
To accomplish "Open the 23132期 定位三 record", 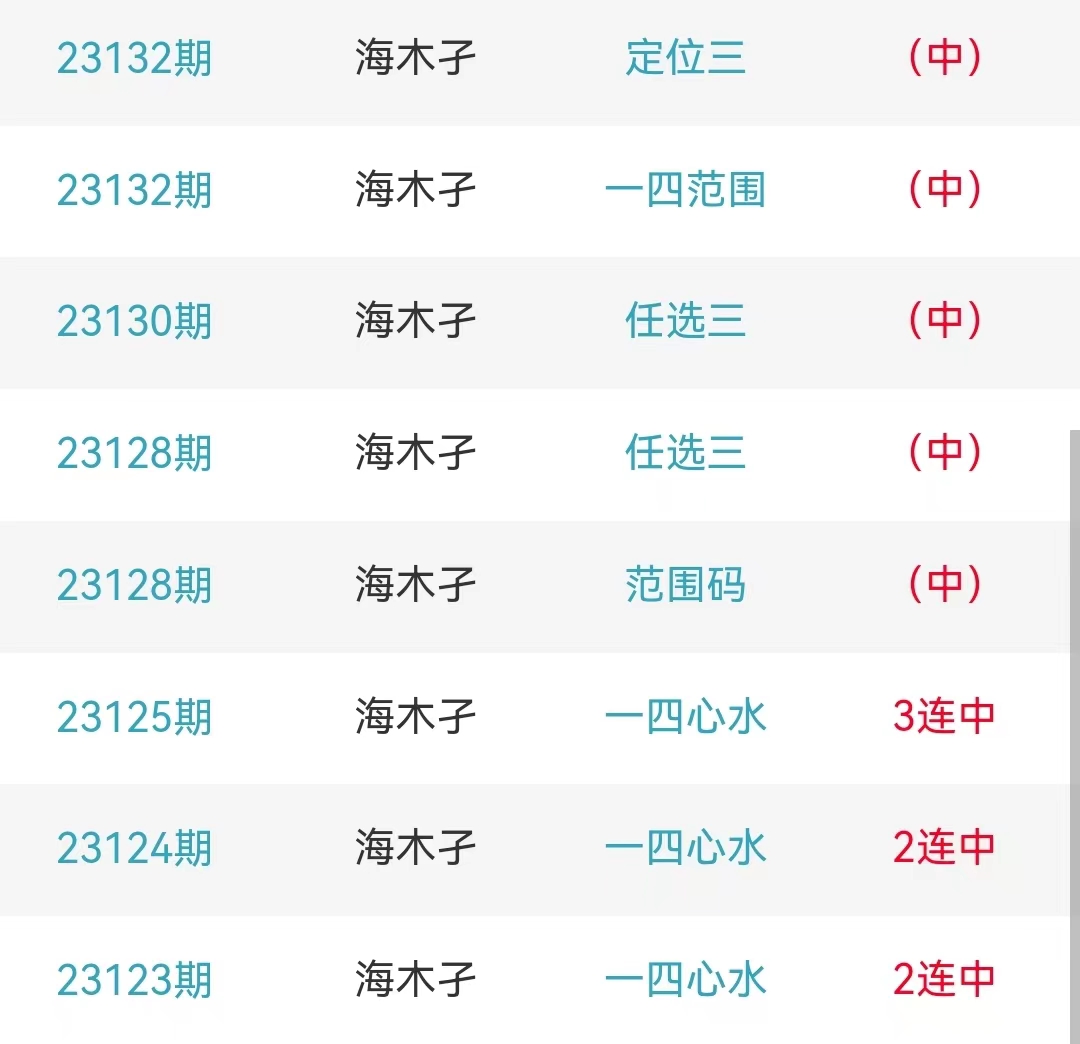I will coord(686,58).
